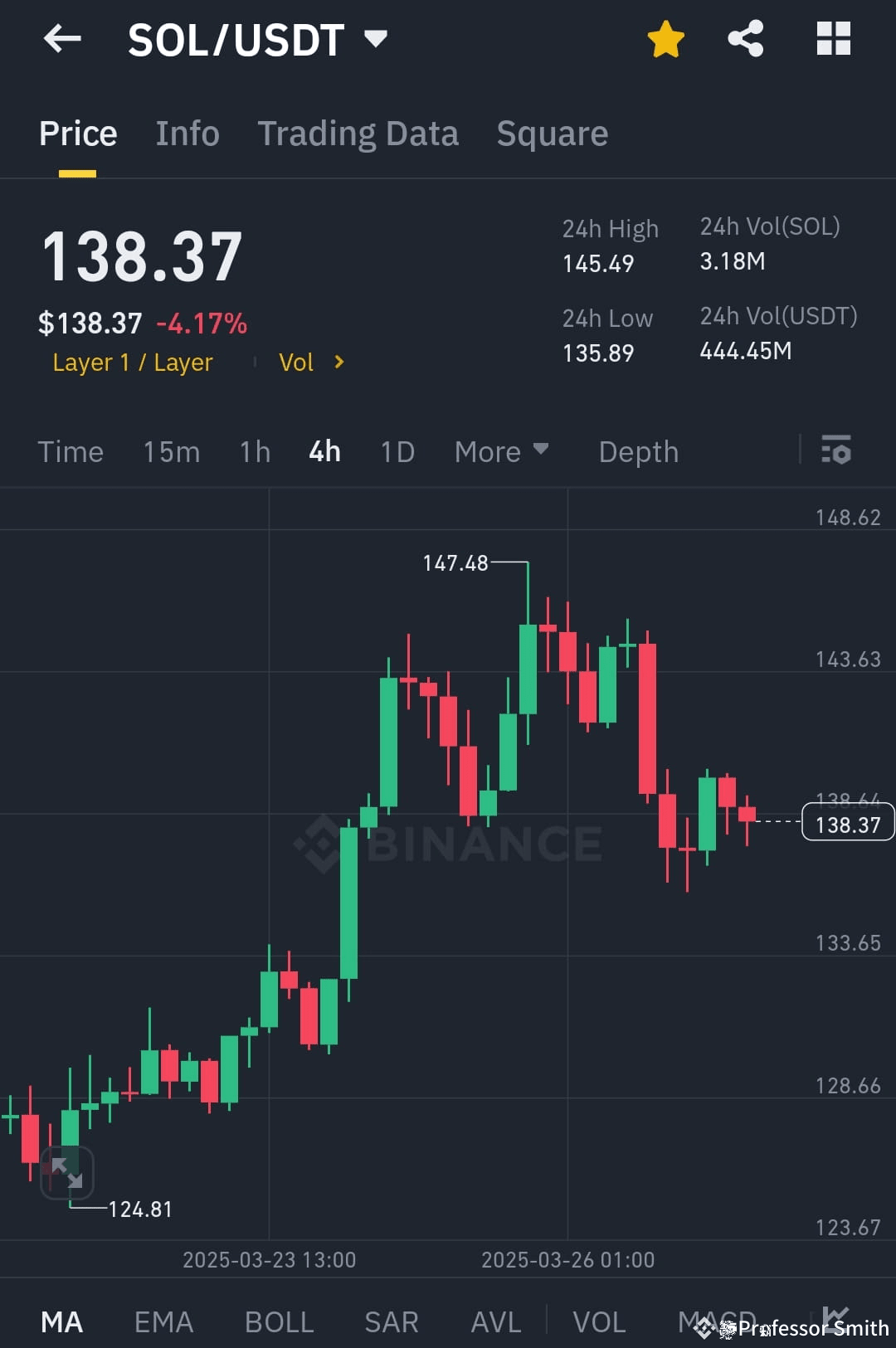Tap the 138.37 current price label

click(846, 822)
